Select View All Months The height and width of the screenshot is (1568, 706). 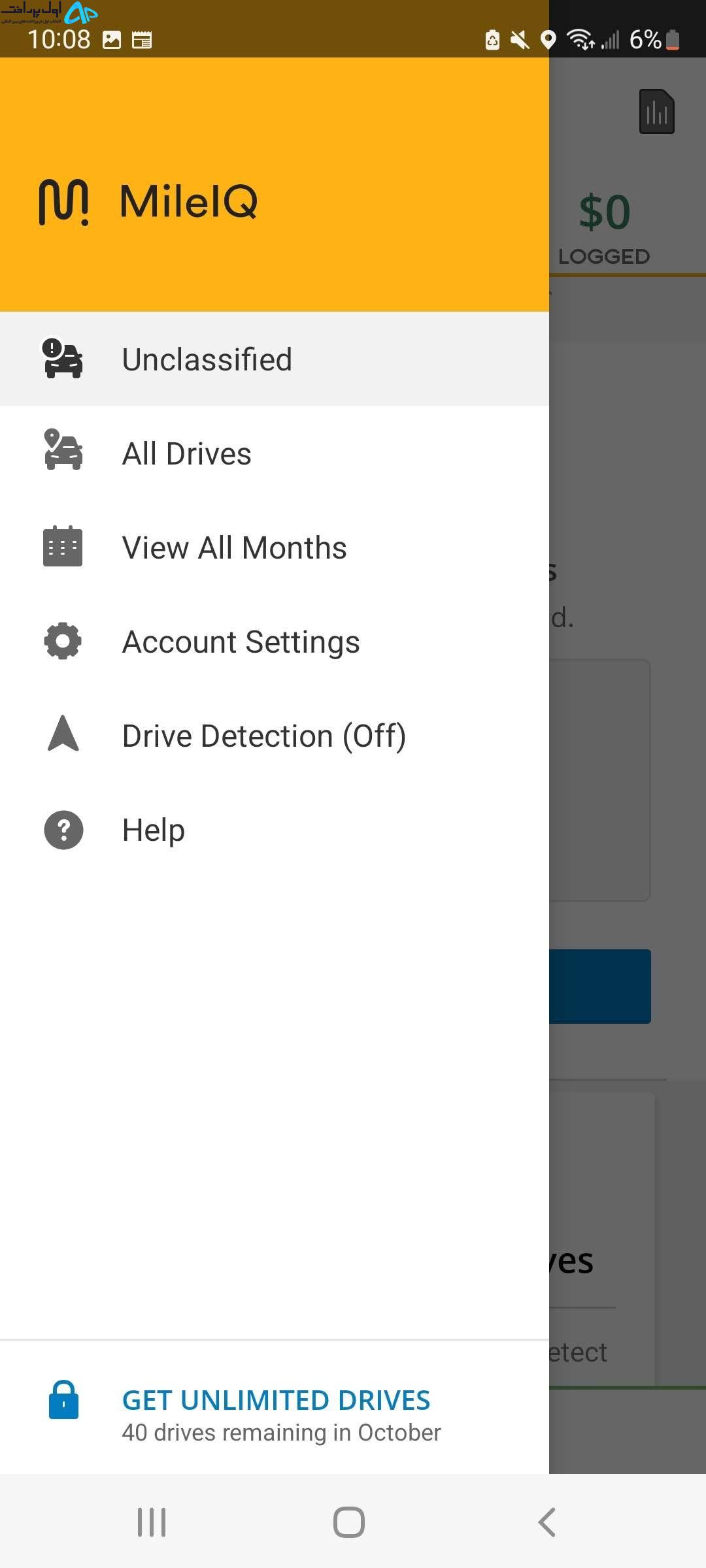(275, 547)
